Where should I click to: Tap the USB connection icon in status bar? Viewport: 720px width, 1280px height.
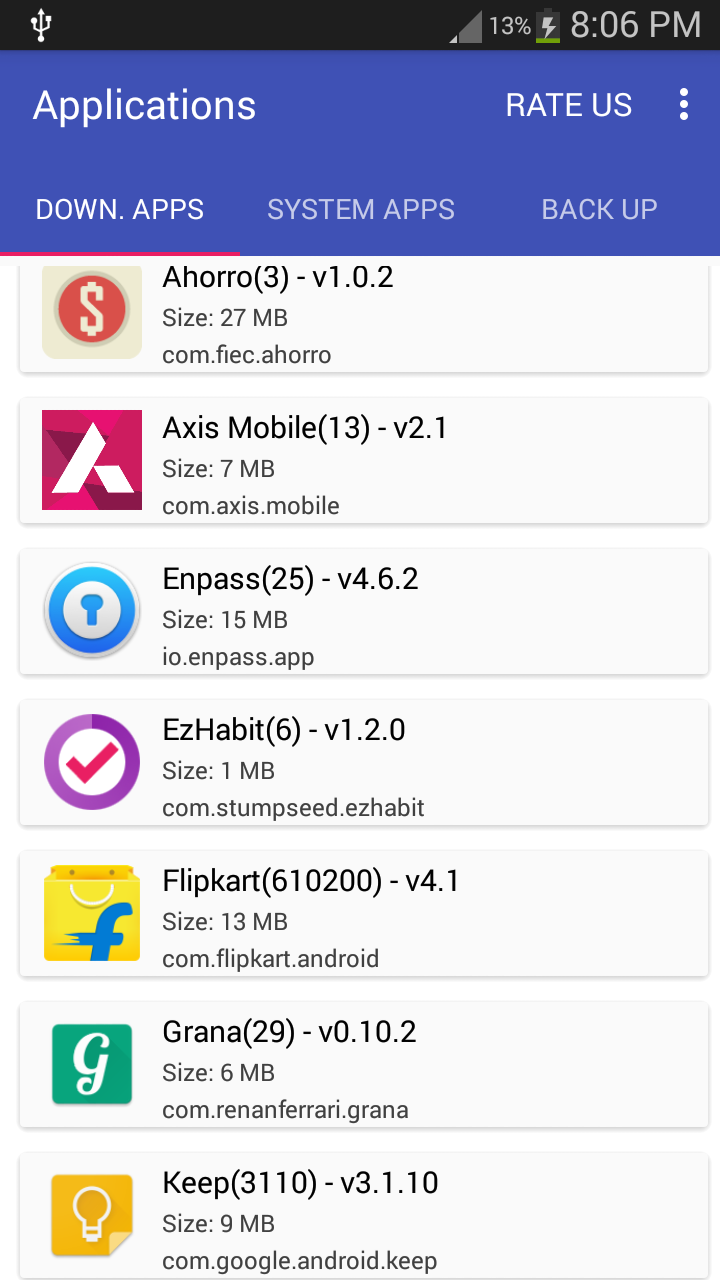pos(40,24)
